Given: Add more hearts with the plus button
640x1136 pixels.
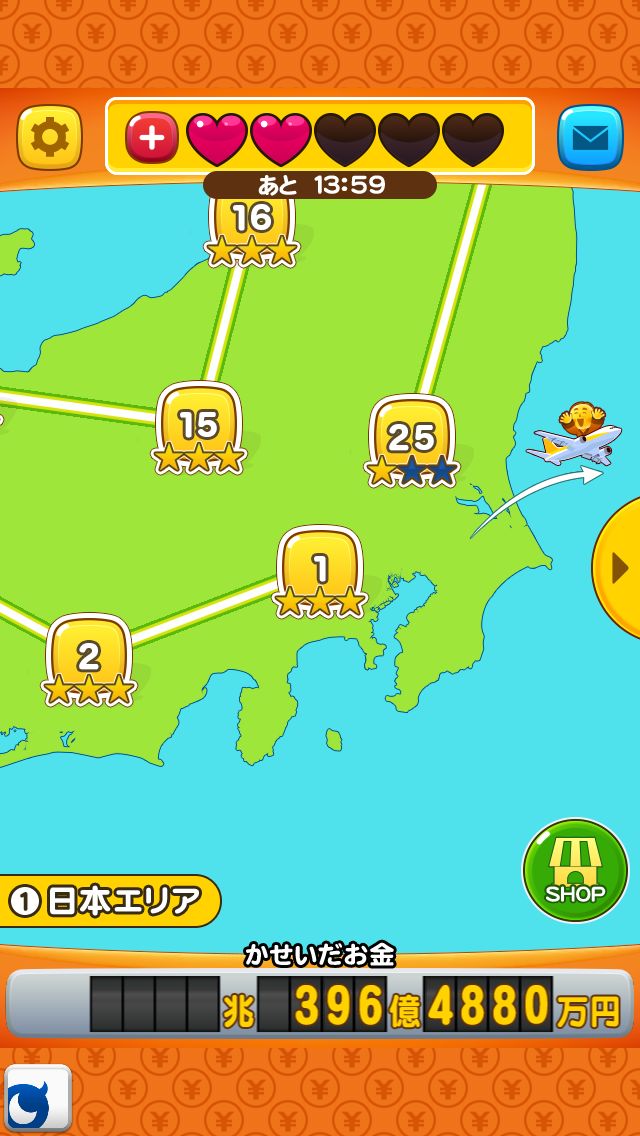Looking at the screenshot, I should [152, 137].
